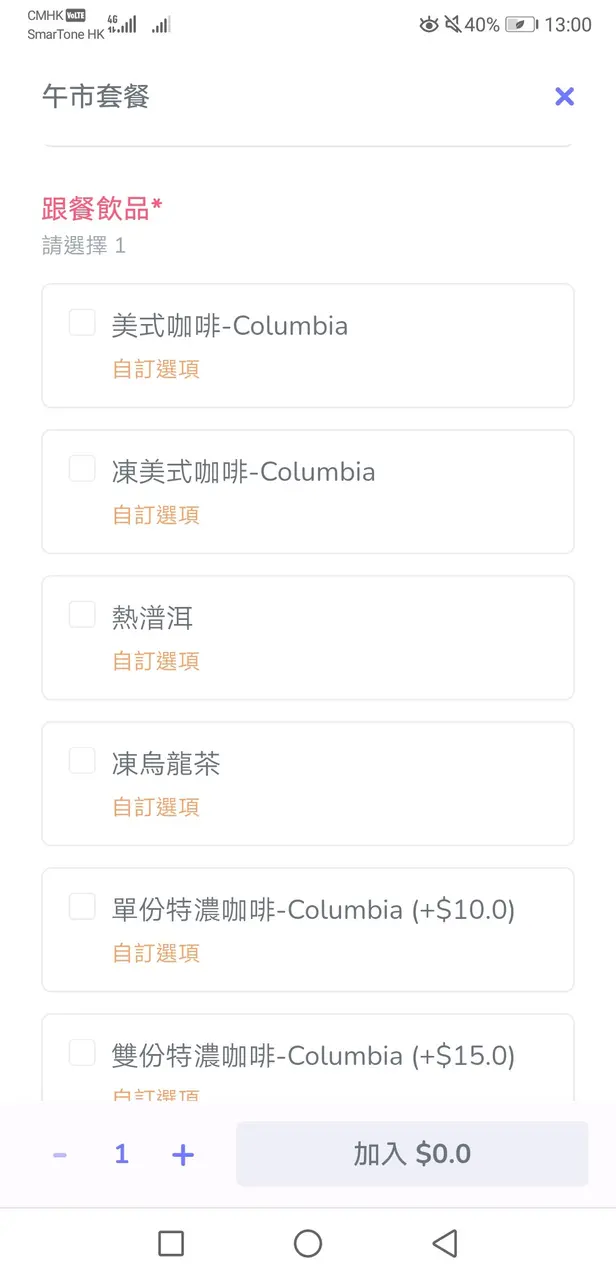
Task: Tap the 加入 $0.0 button
Action: tap(412, 1154)
